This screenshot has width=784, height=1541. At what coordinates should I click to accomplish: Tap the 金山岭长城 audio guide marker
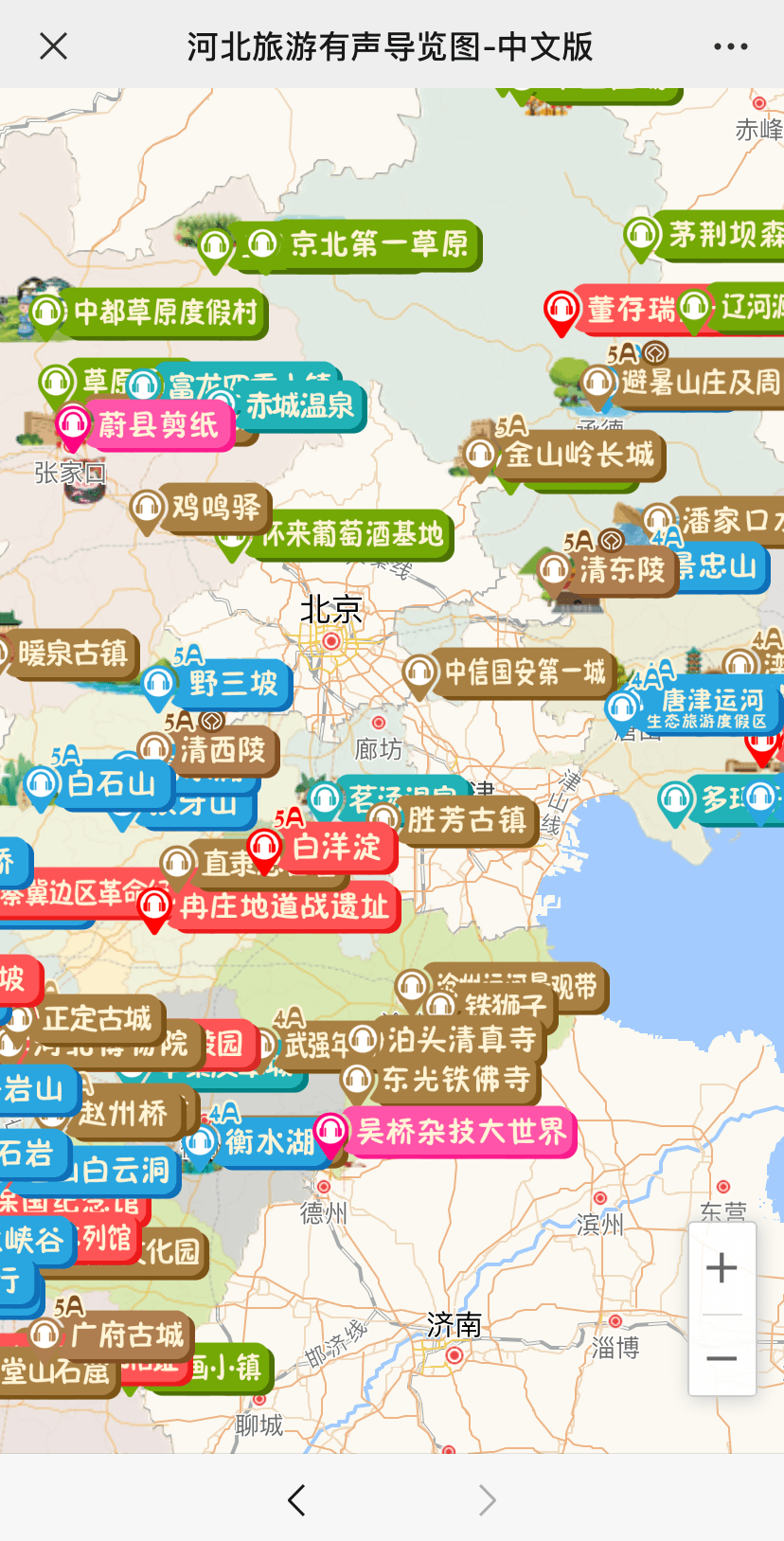(564, 456)
